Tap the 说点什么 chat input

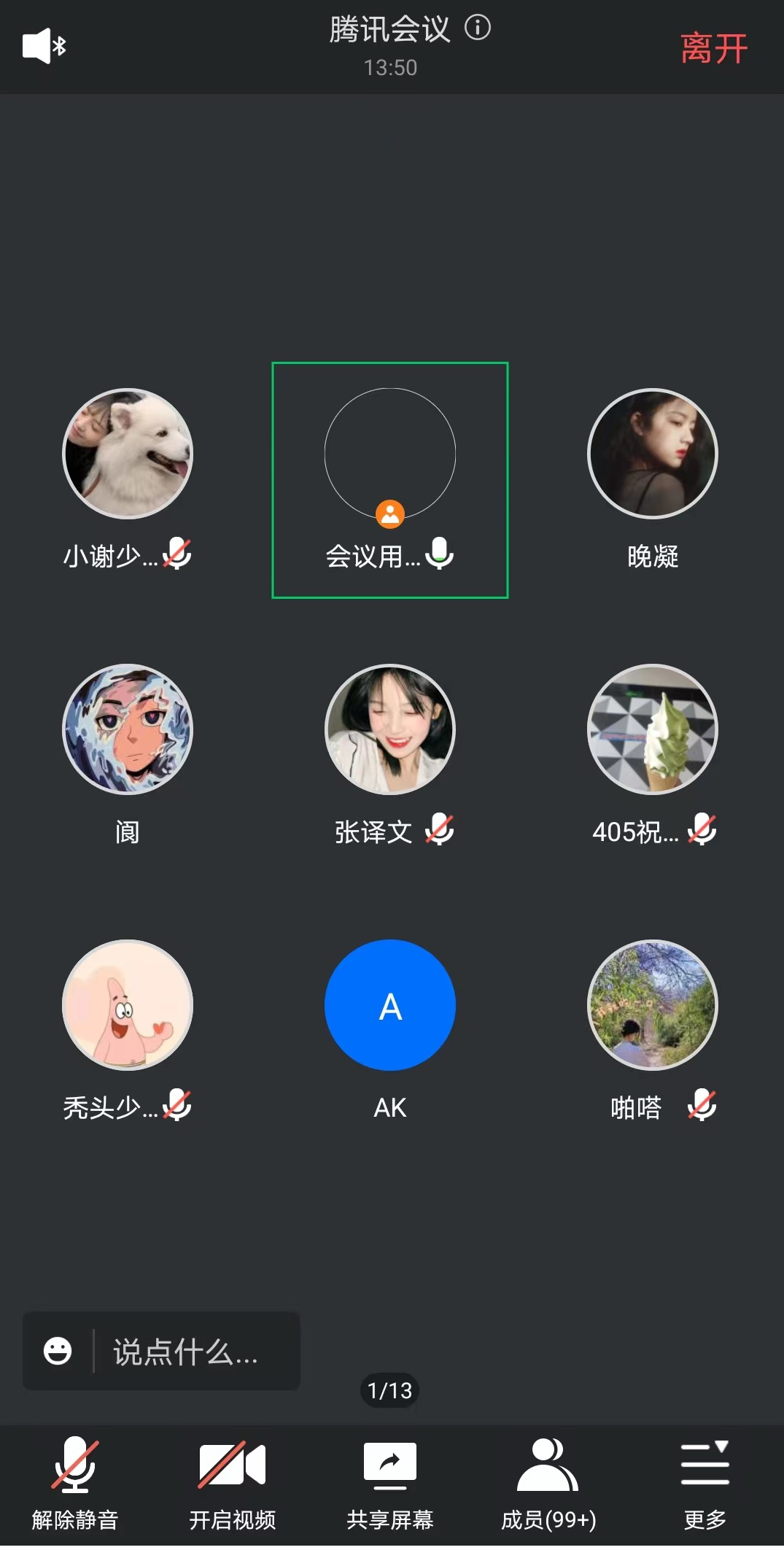[x=186, y=1352]
